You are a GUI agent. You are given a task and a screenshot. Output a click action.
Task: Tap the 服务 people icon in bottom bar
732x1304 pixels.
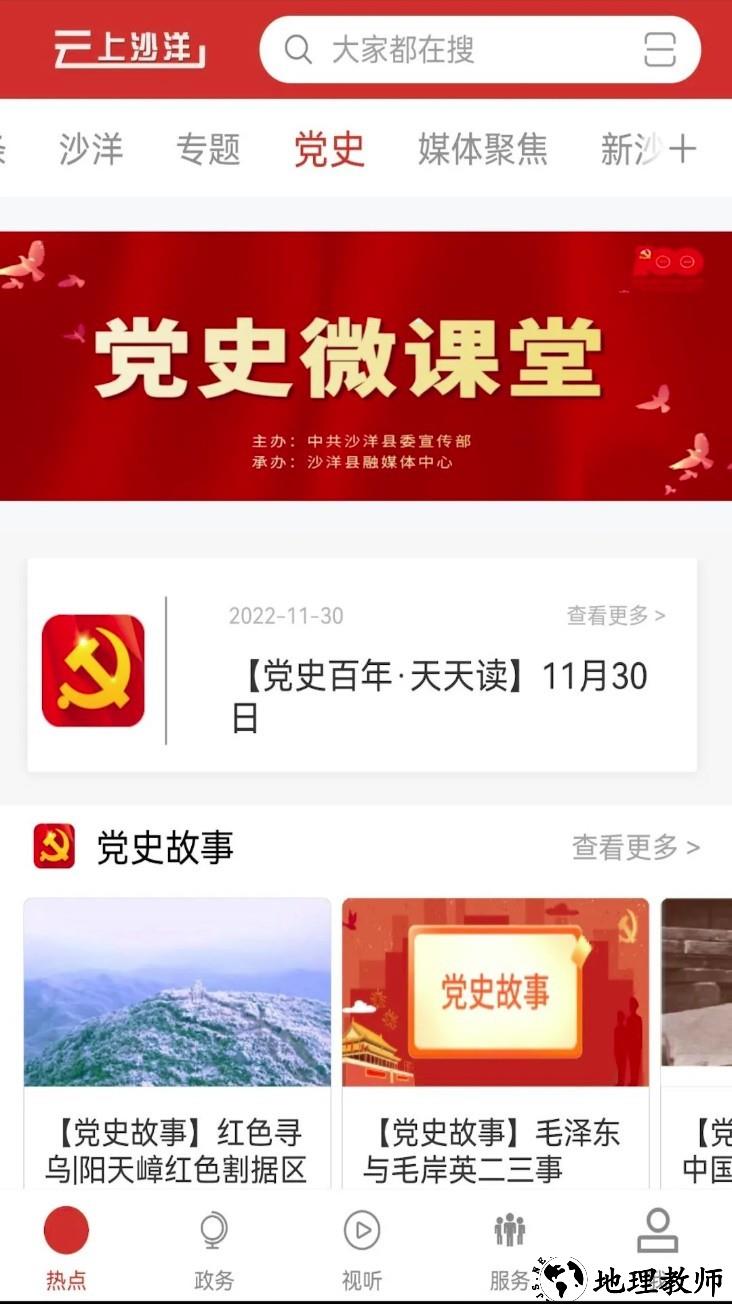point(508,1230)
